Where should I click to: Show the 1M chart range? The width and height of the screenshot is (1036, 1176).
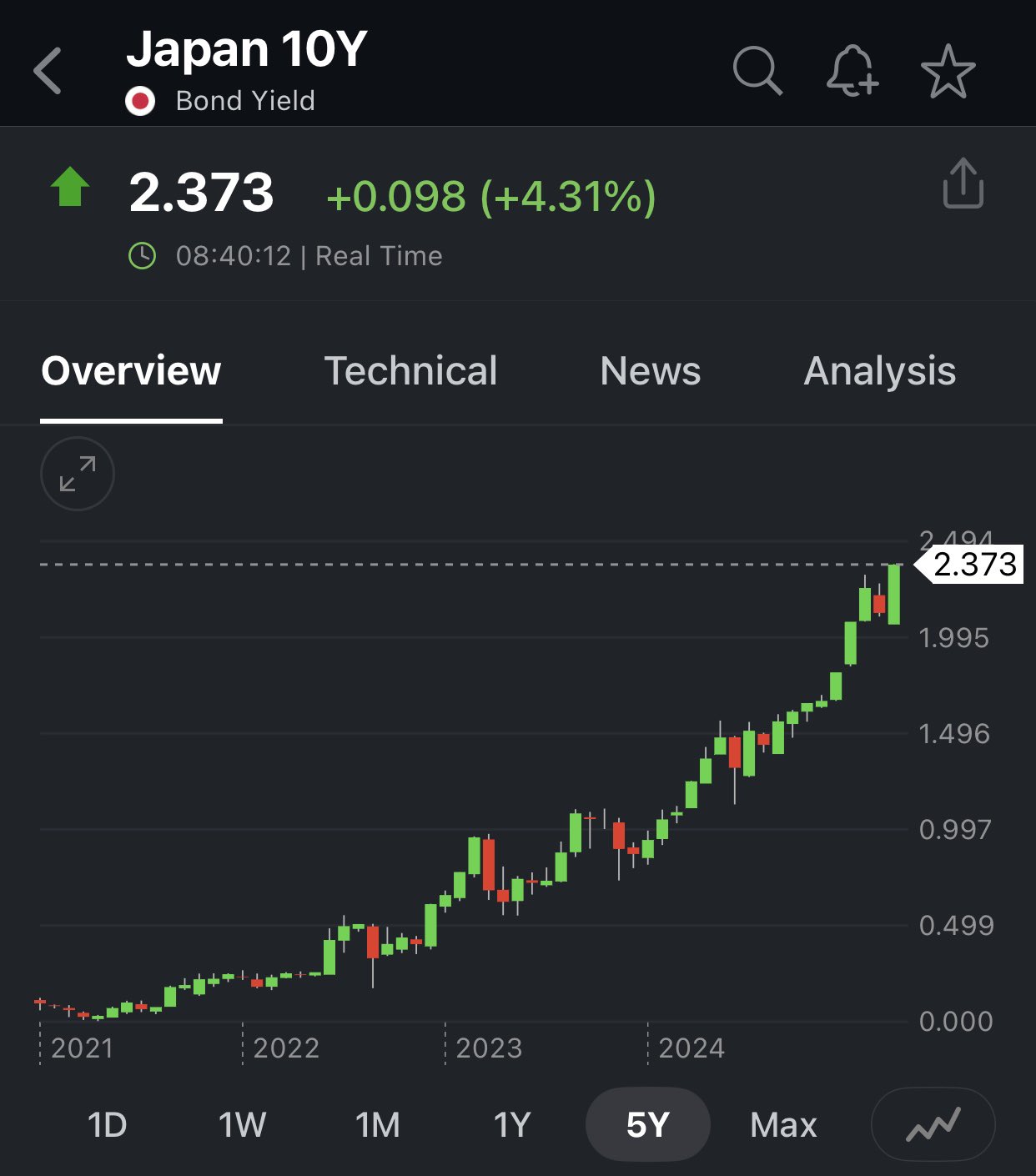coord(377,1124)
